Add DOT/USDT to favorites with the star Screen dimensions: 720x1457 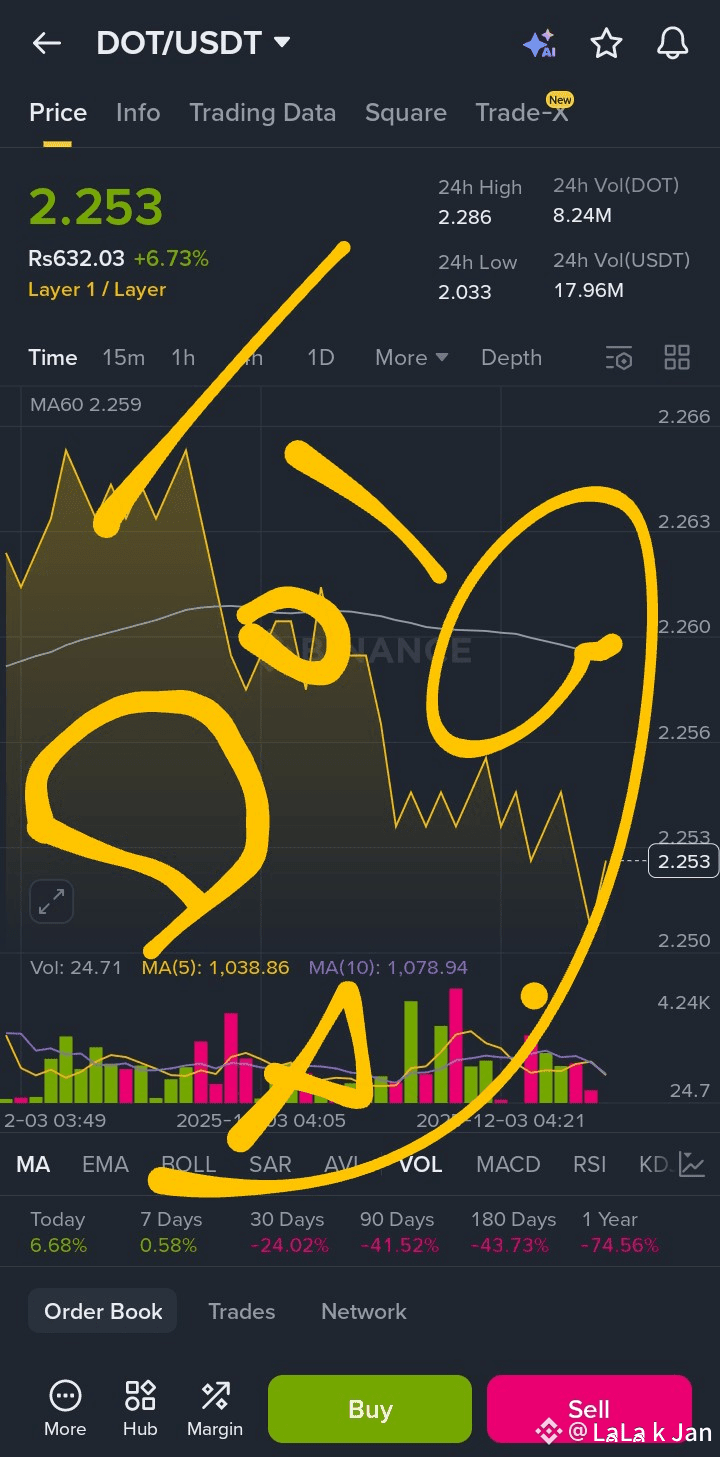(x=606, y=44)
